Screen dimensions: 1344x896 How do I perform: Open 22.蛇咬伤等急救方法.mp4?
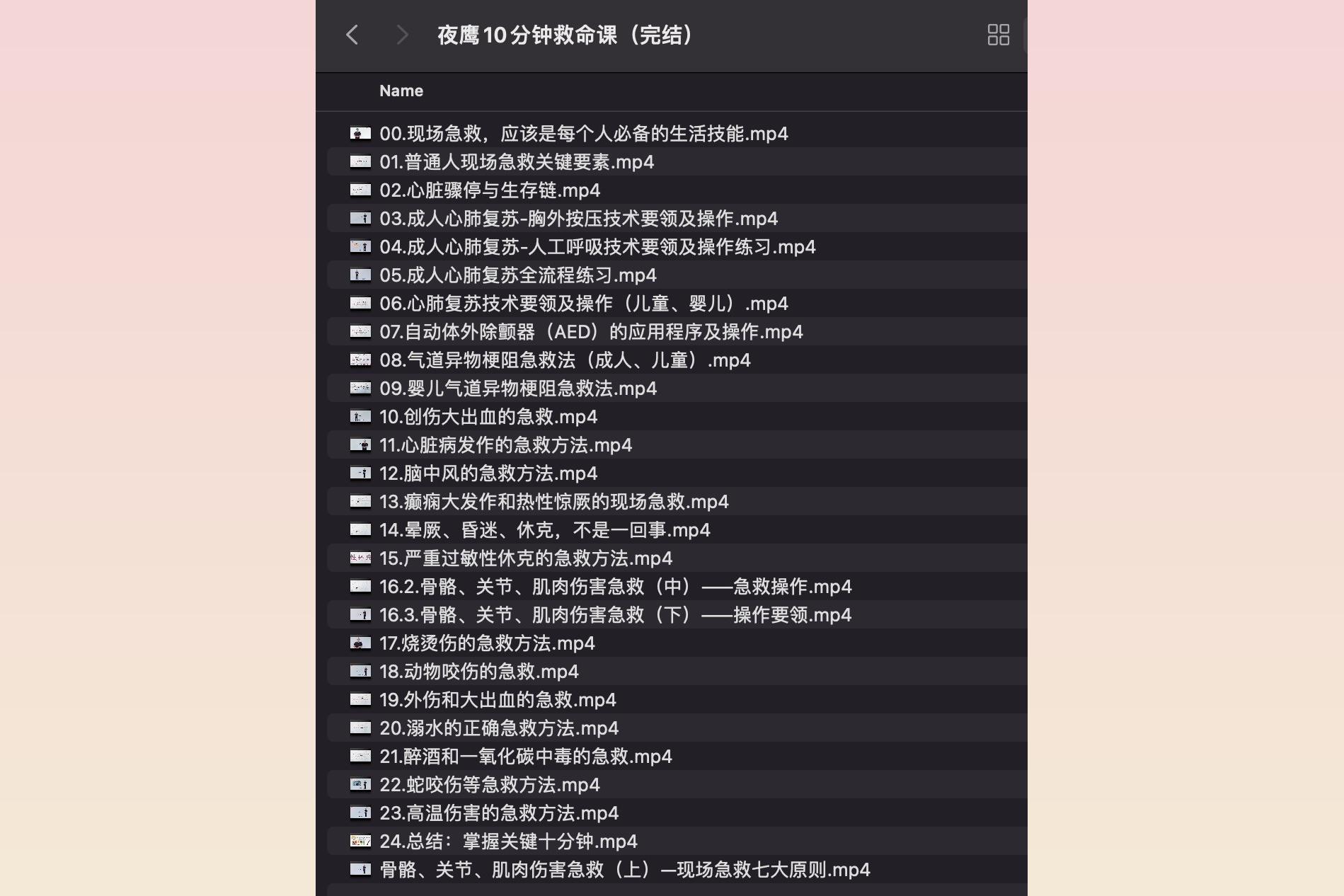(x=489, y=785)
